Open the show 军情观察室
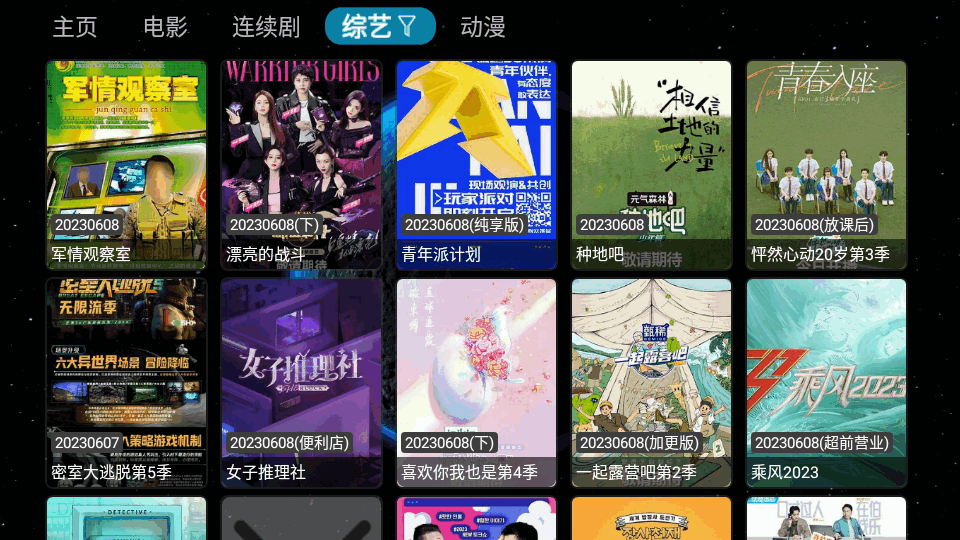 127,165
